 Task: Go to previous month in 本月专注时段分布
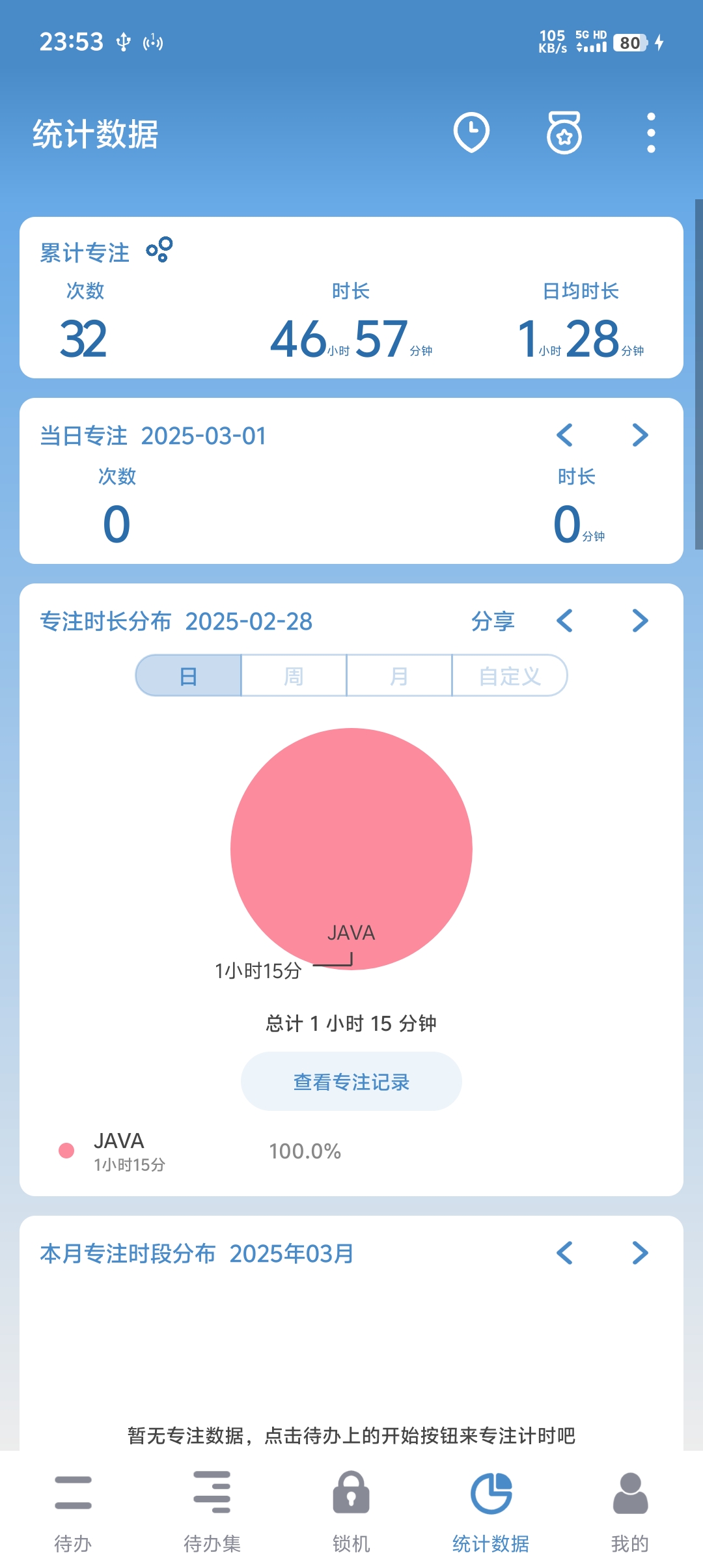pyautogui.click(x=565, y=1253)
